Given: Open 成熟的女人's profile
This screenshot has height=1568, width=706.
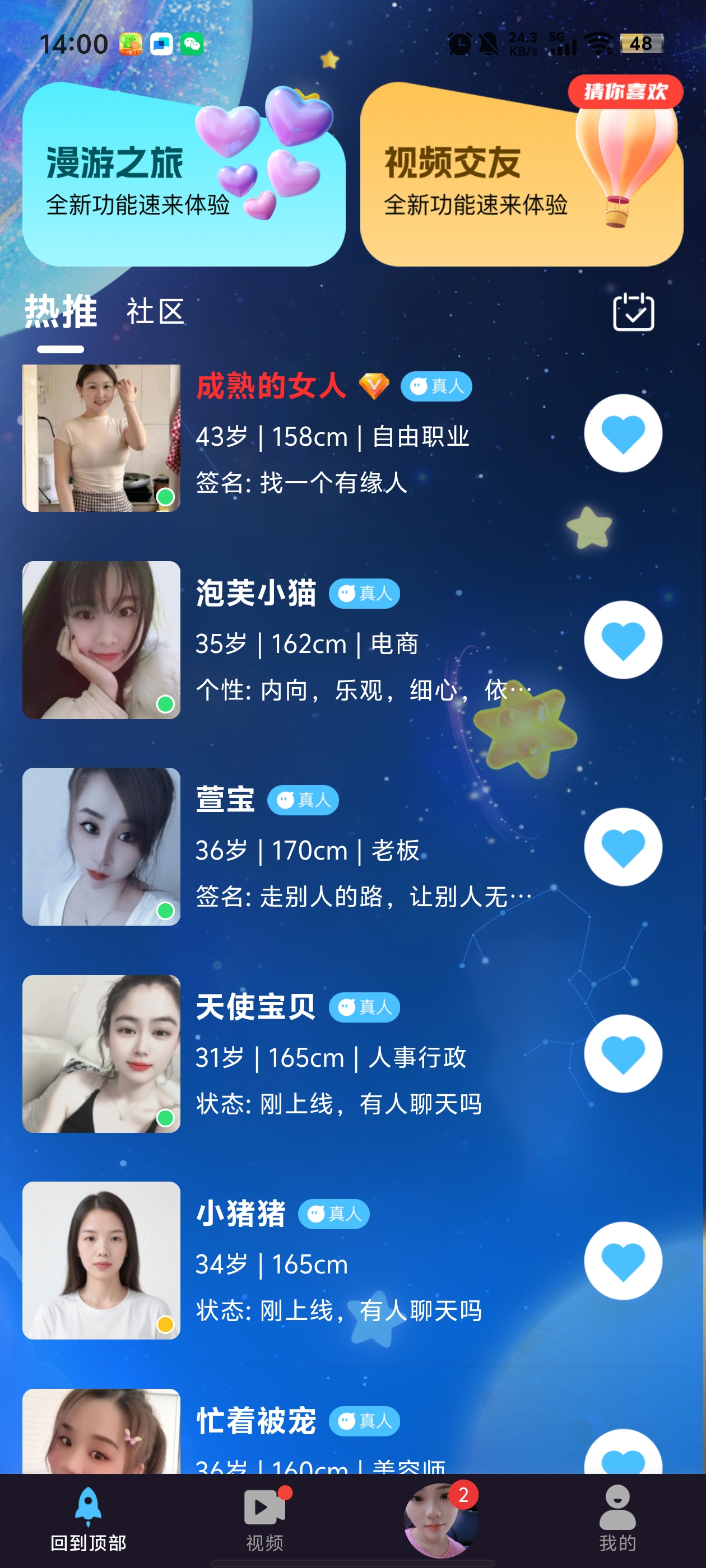Looking at the screenshot, I should point(101,438).
